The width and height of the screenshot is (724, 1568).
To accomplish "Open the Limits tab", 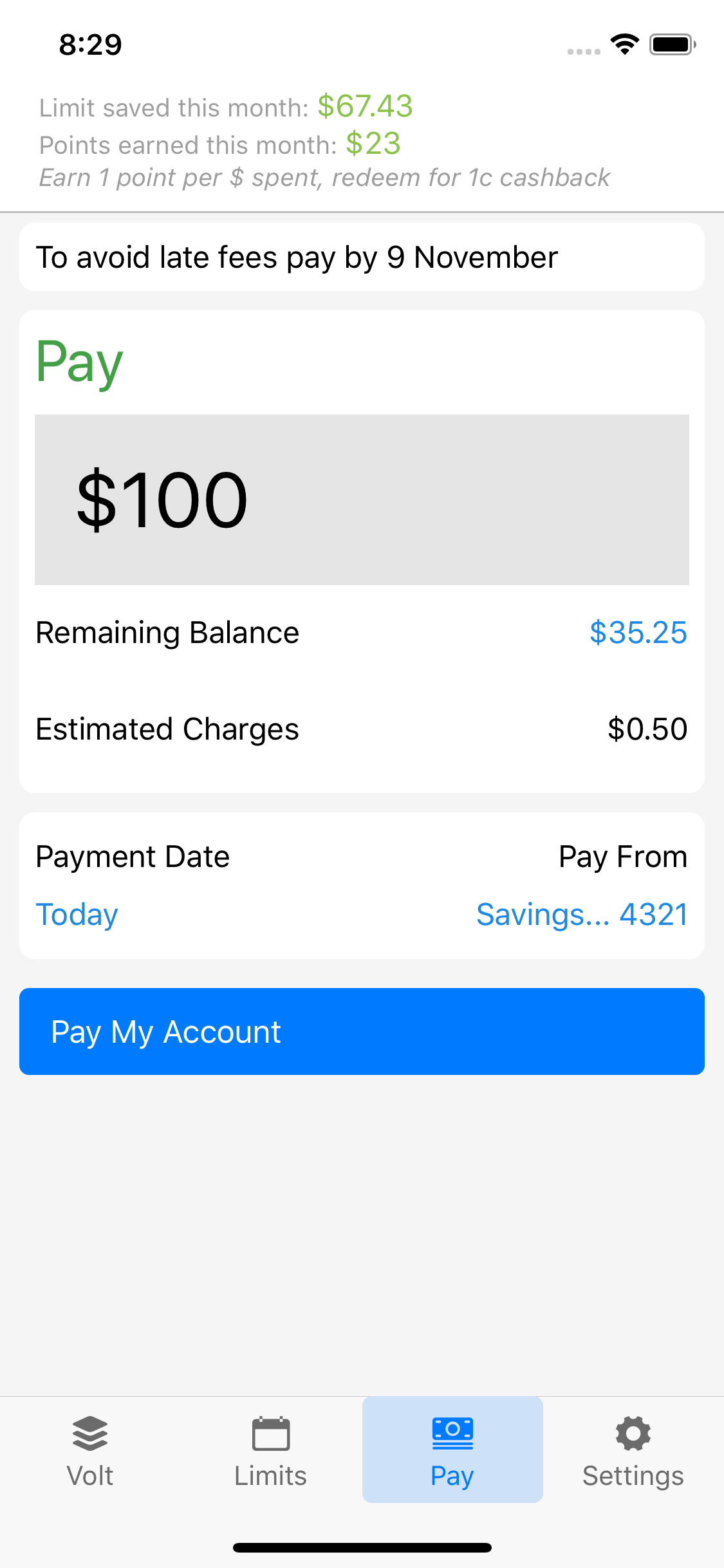I will pos(271,1450).
